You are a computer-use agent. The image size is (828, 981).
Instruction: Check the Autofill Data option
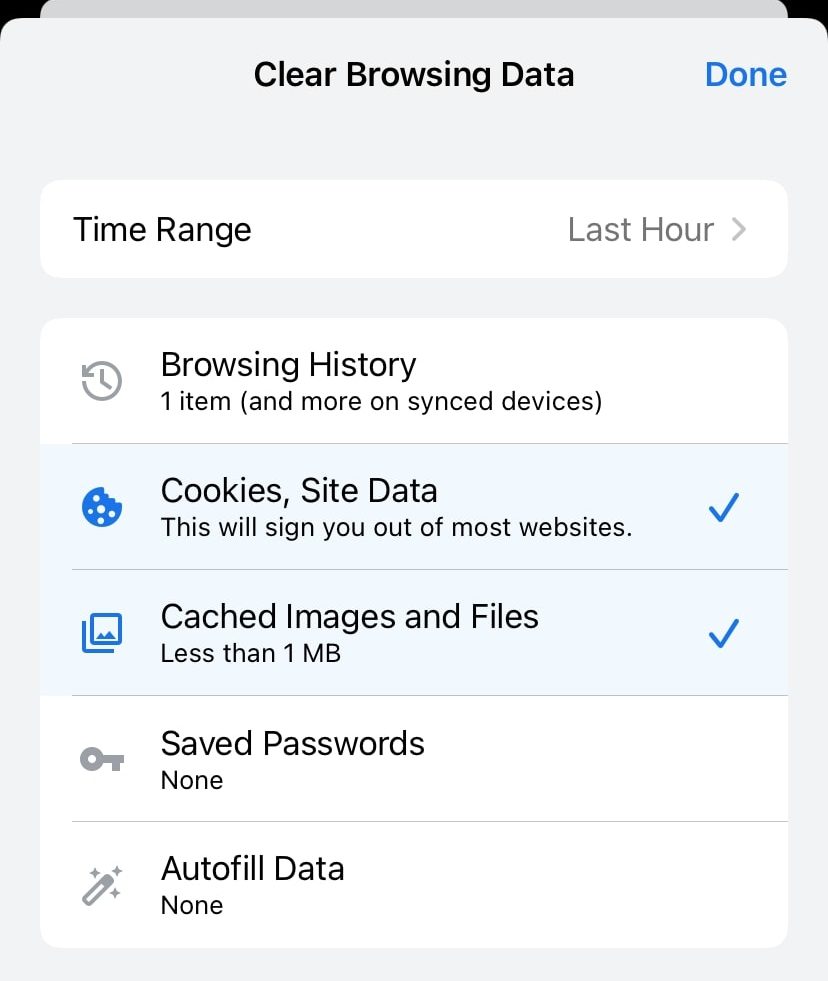click(x=414, y=884)
